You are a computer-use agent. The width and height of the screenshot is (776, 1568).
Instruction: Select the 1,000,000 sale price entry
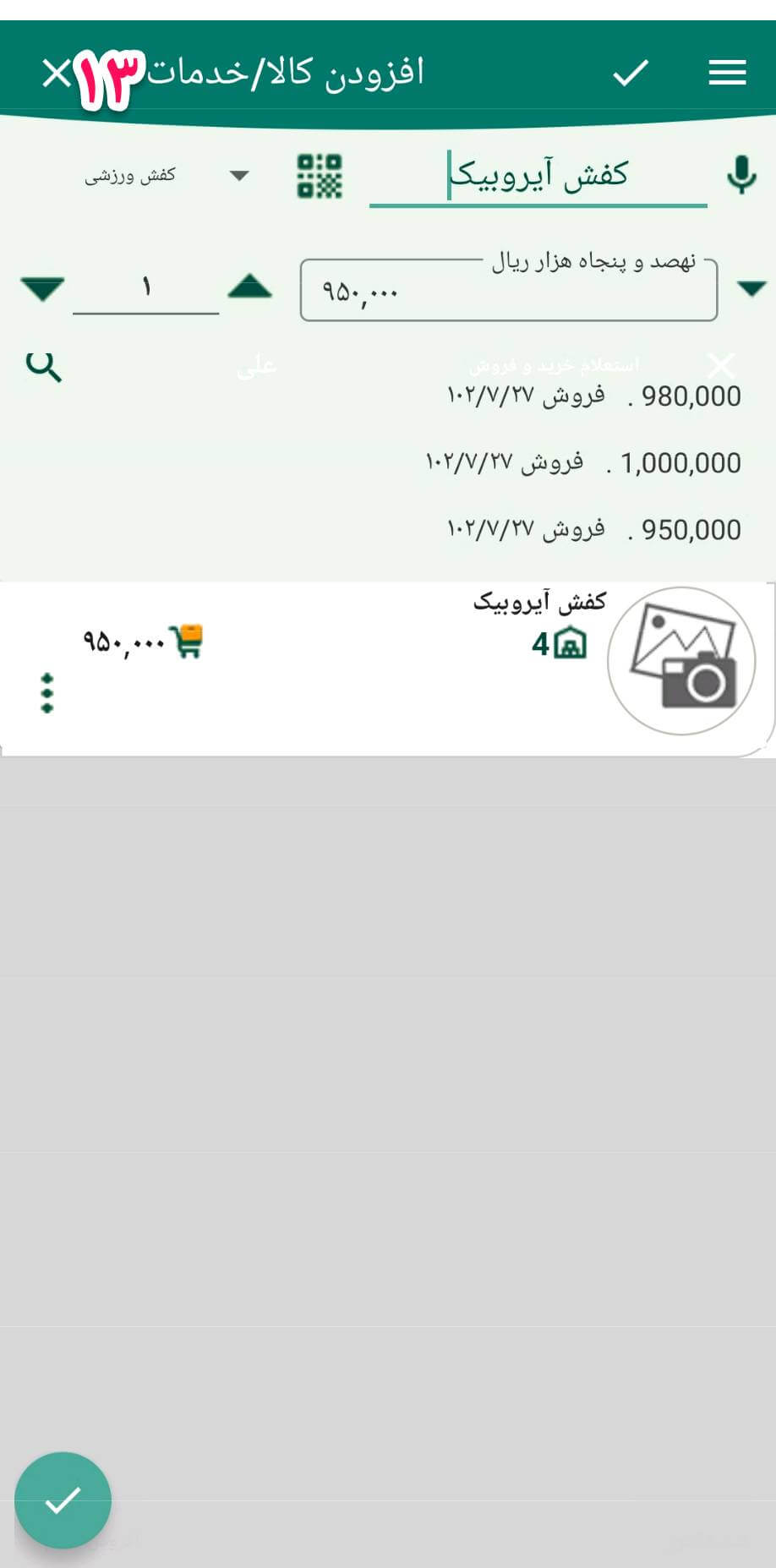(x=583, y=462)
